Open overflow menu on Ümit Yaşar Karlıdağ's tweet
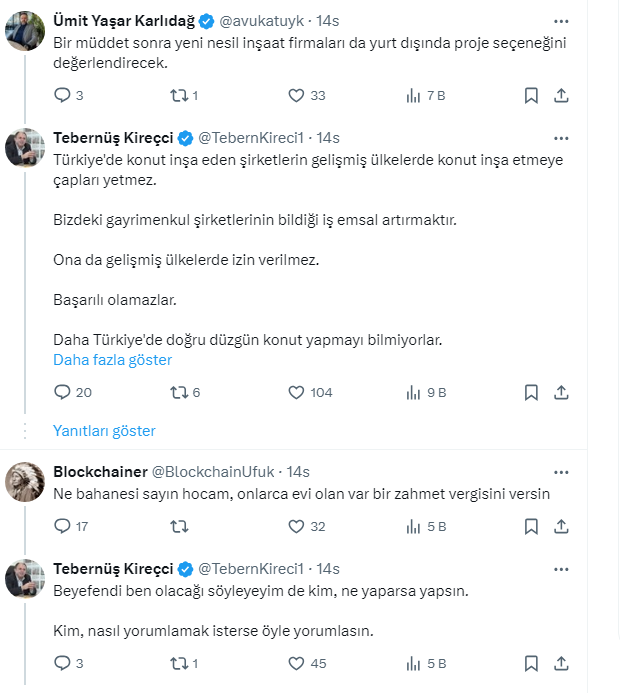The height and width of the screenshot is (693, 620). (562, 19)
